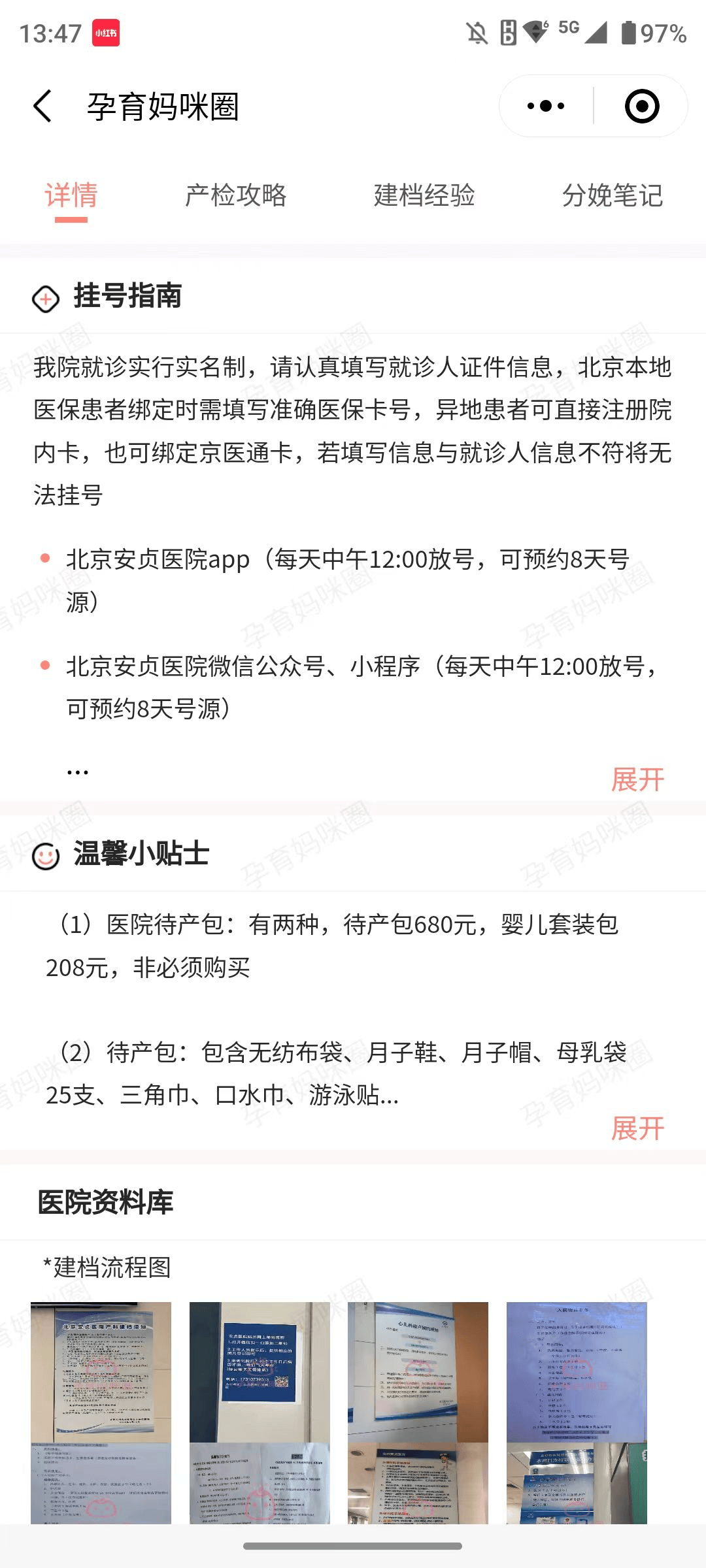The height and width of the screenshot is (1568, 706).
Task: Open the third 建档流程图 photo
Action: pos(418,1372)
